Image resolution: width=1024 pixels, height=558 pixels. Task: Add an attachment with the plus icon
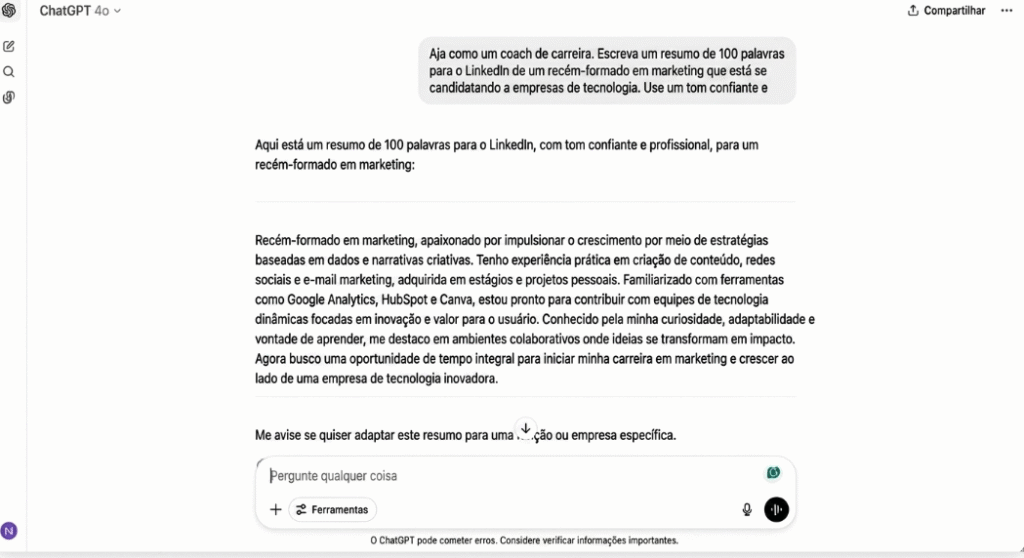pyautogui.click(x=276, y=509)
